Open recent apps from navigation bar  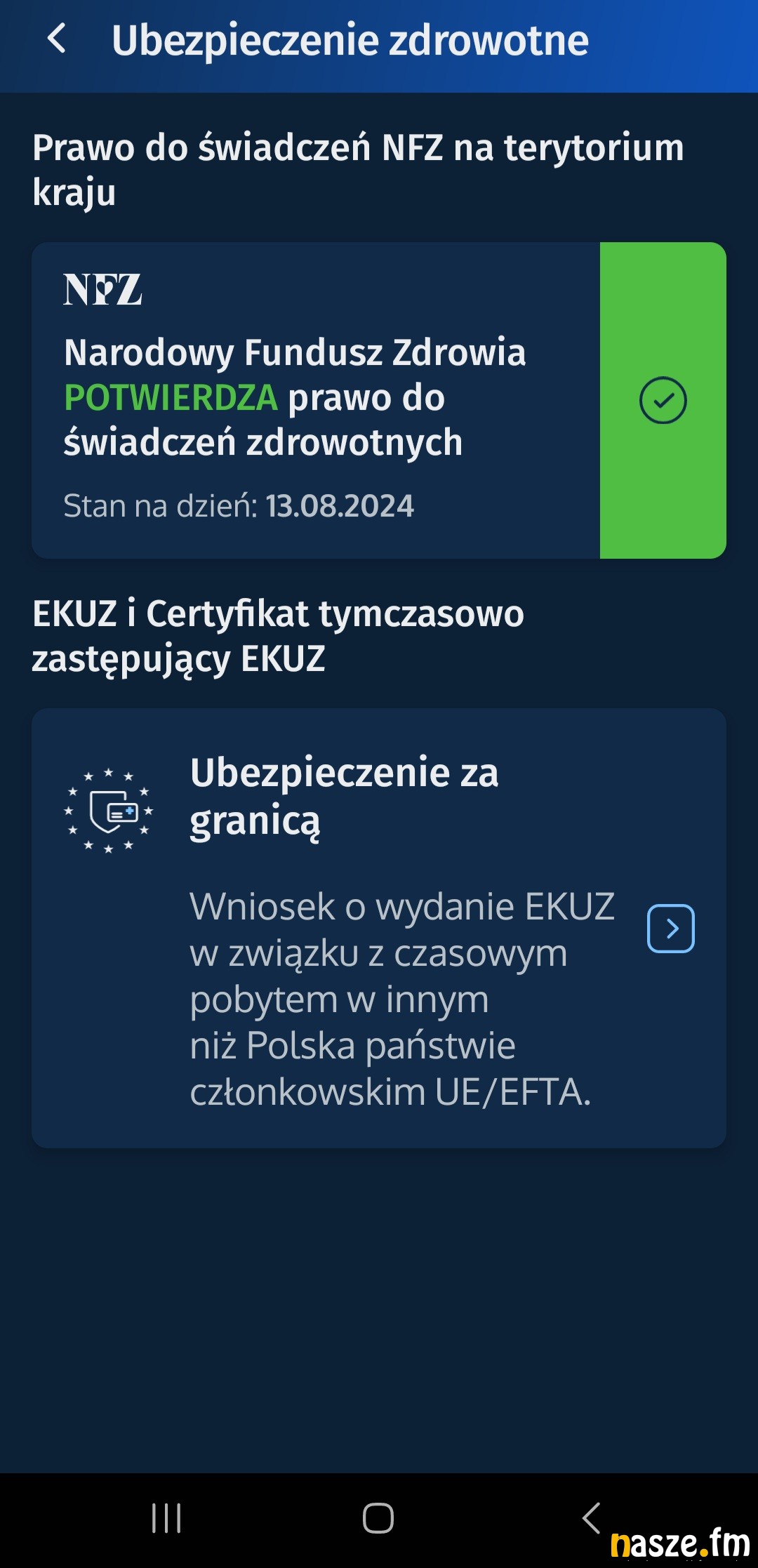pos(166,1518)
